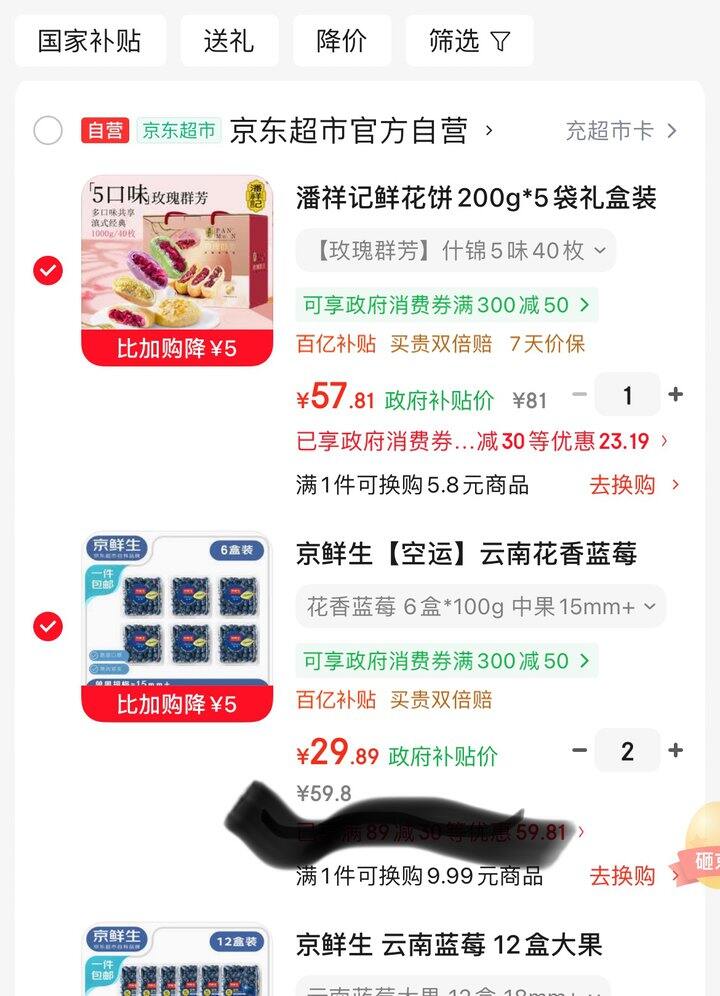Select the 国家补贴 filter chip
The image size is (720, 996).
click(90, 41)
